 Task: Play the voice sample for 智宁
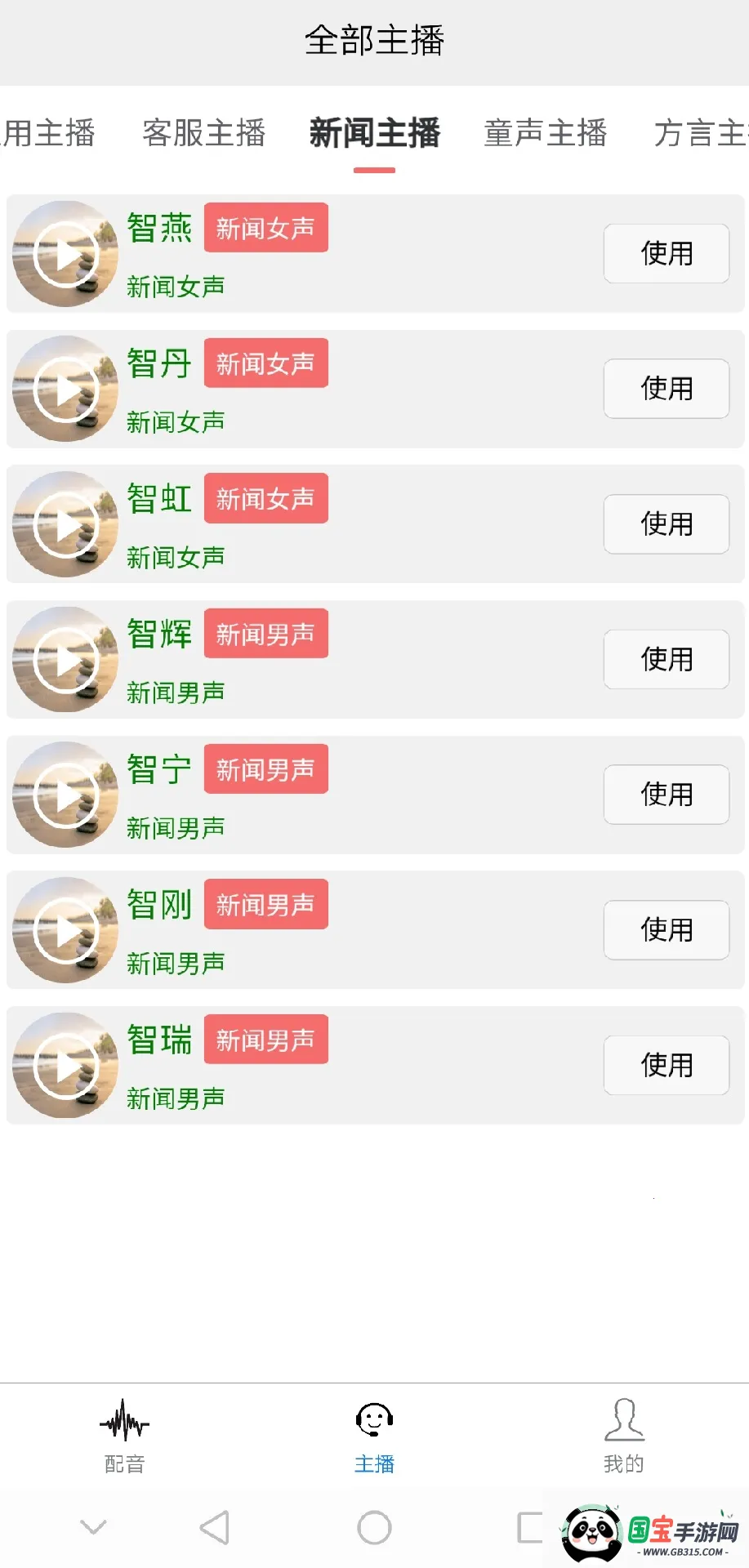pyautogui.click(x=65, y=795)
